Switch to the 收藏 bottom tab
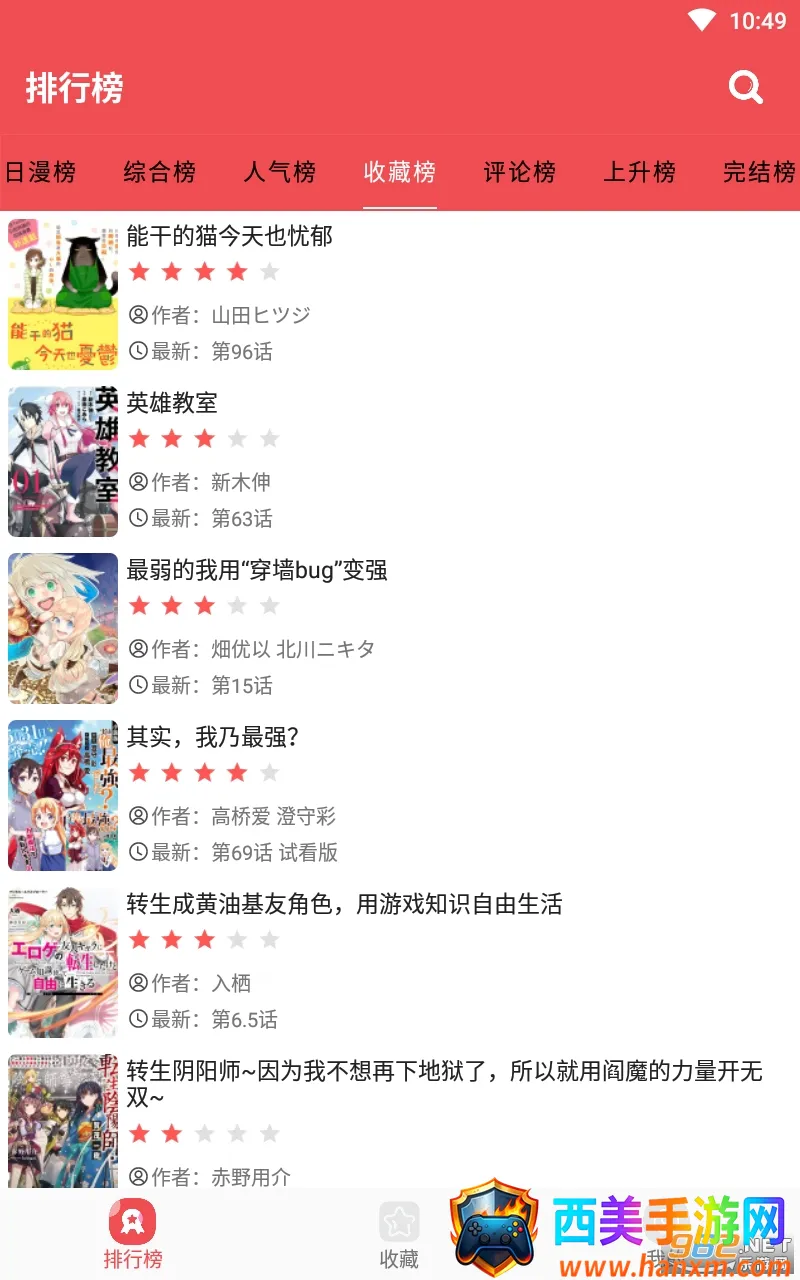Screen dimensions: 800x1280 pos(399,1234)
